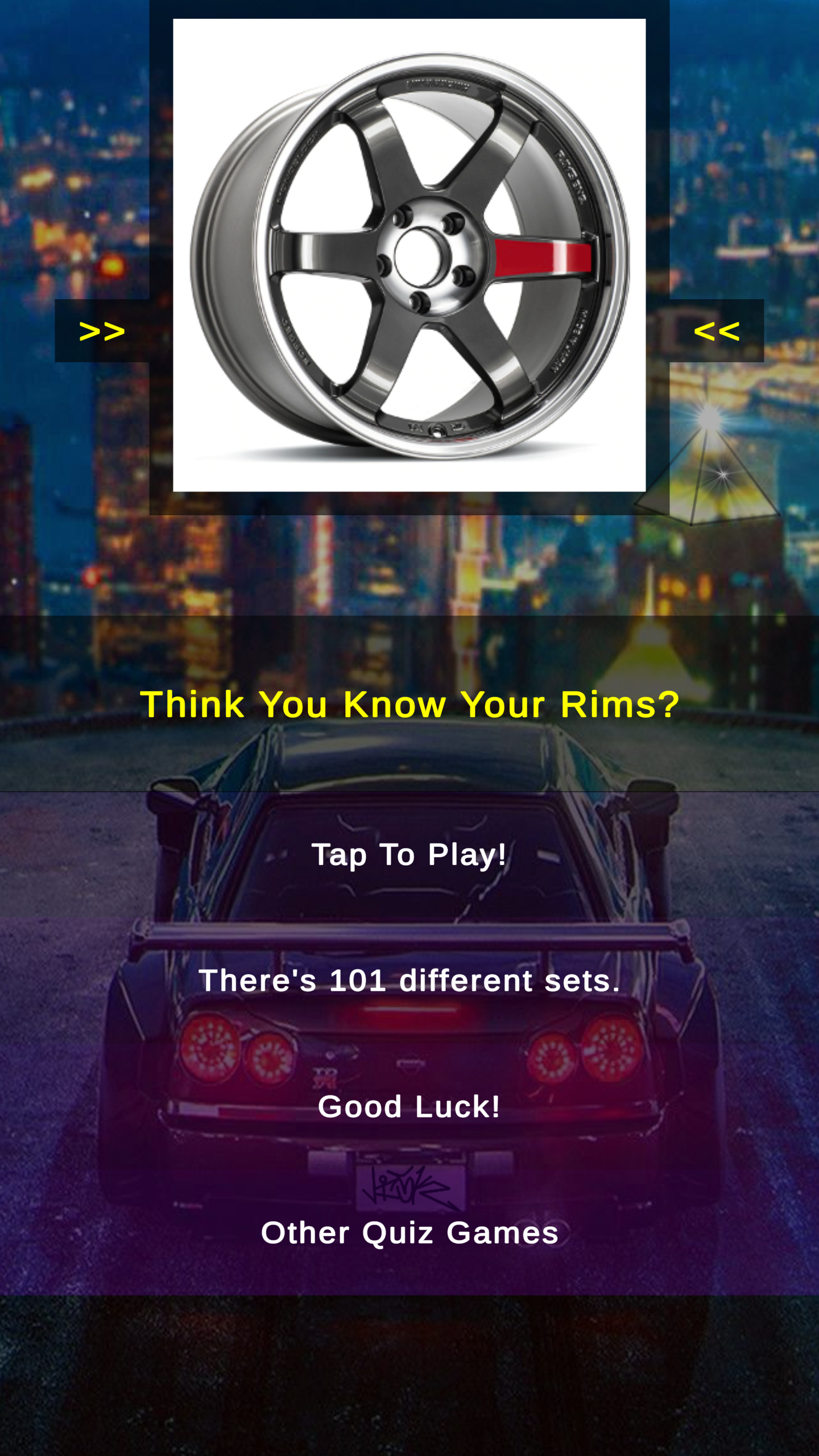
Task: Open Other Quiz Games
Action: (x=409, y=1233)
